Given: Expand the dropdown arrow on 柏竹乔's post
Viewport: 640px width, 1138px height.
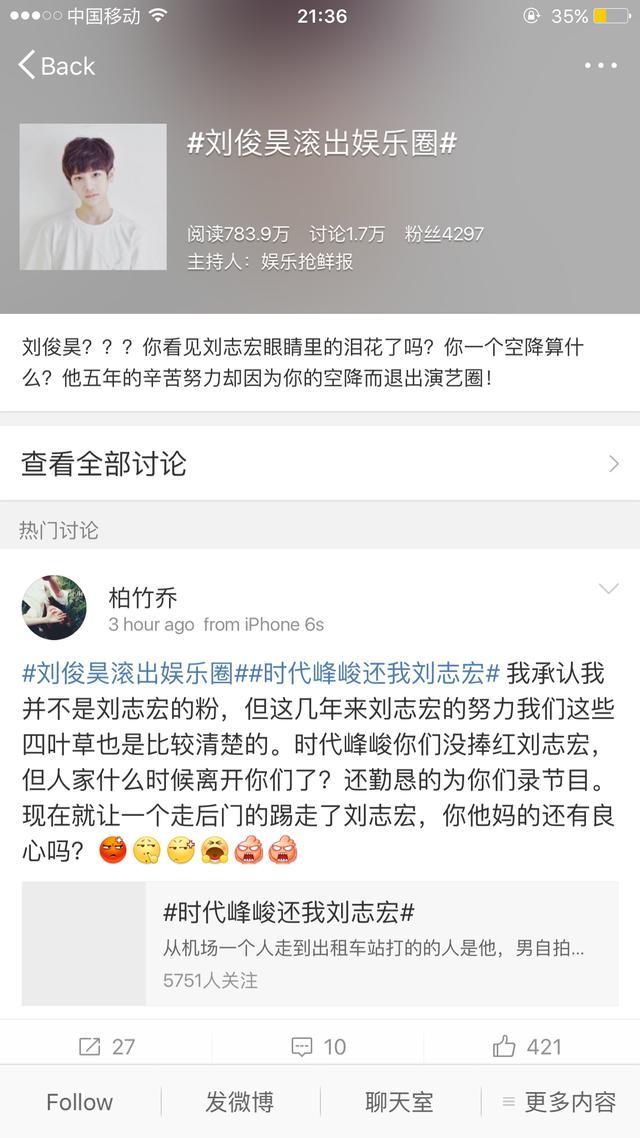Looking at the screenshot, I should point(608,589).
